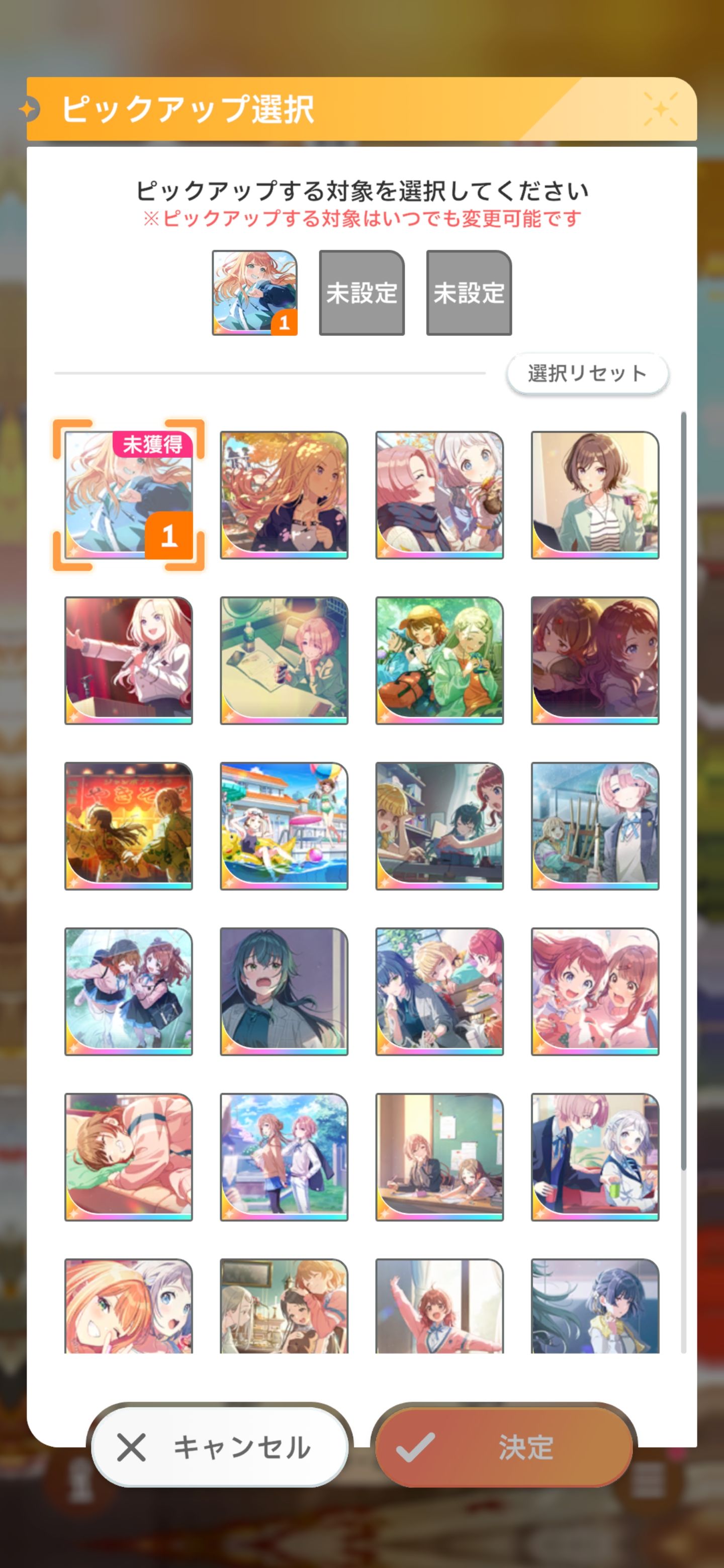Pick the girl sleeping in pink sweater card

(129, 1157)
